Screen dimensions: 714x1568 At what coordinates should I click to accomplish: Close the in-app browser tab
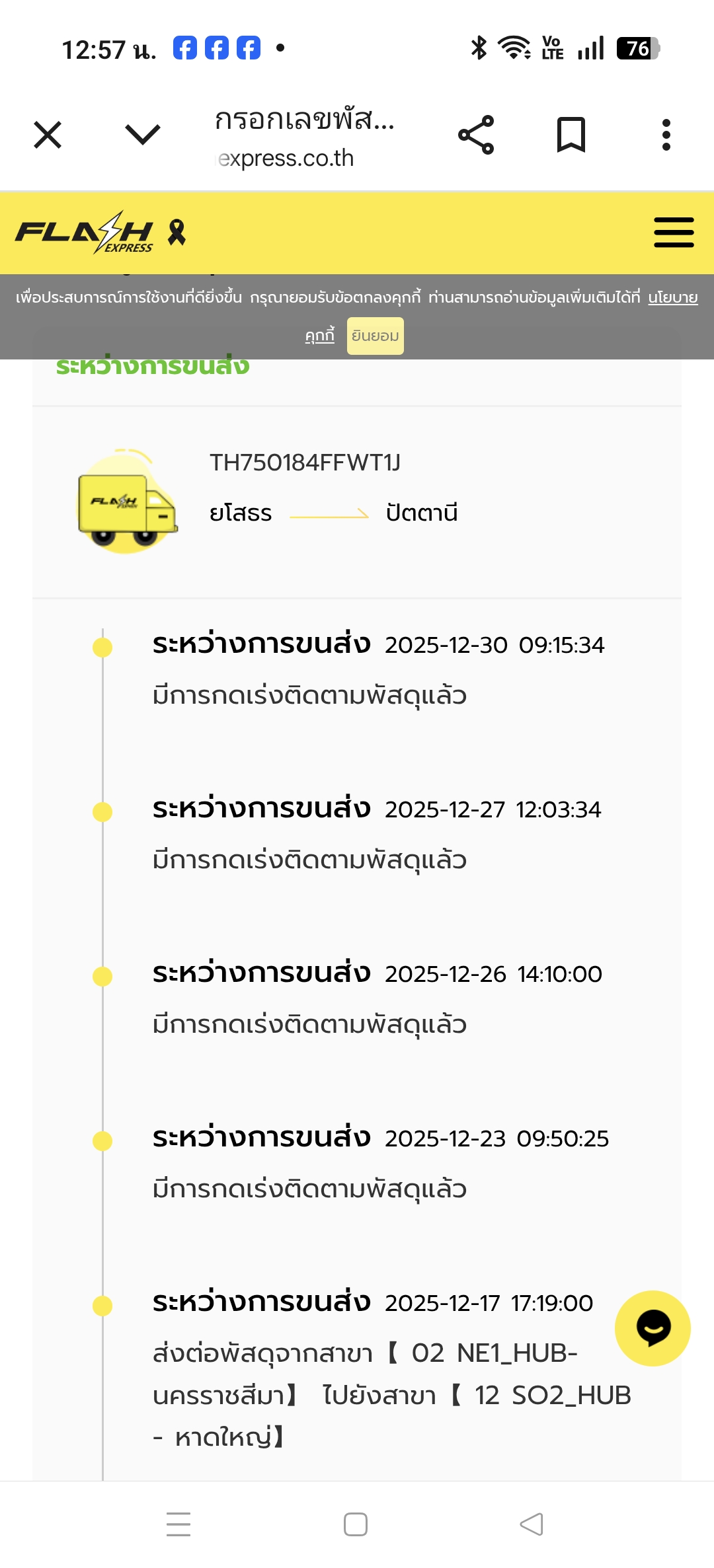click(48, 135)
